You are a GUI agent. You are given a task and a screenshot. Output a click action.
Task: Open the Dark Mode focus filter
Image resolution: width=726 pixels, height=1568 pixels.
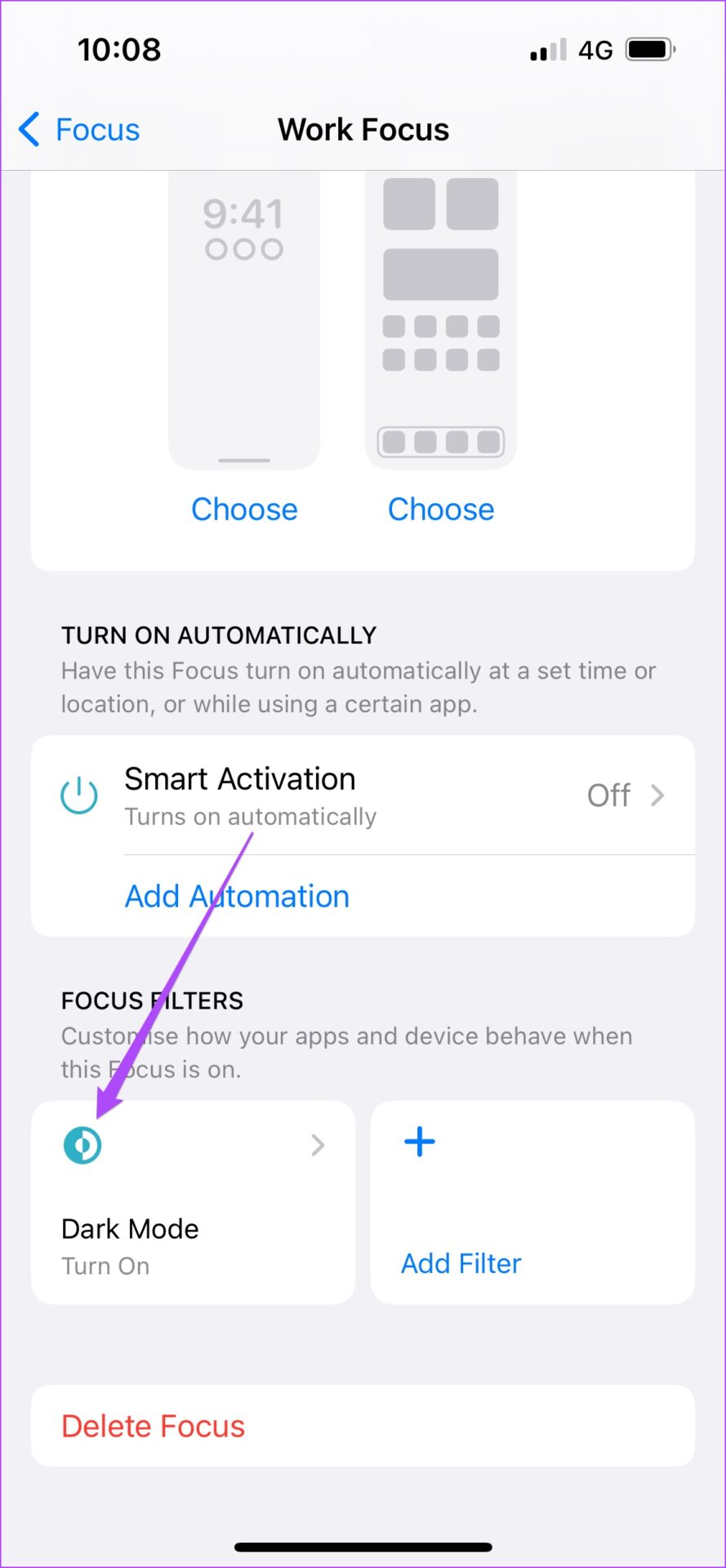coord(194,1202)
